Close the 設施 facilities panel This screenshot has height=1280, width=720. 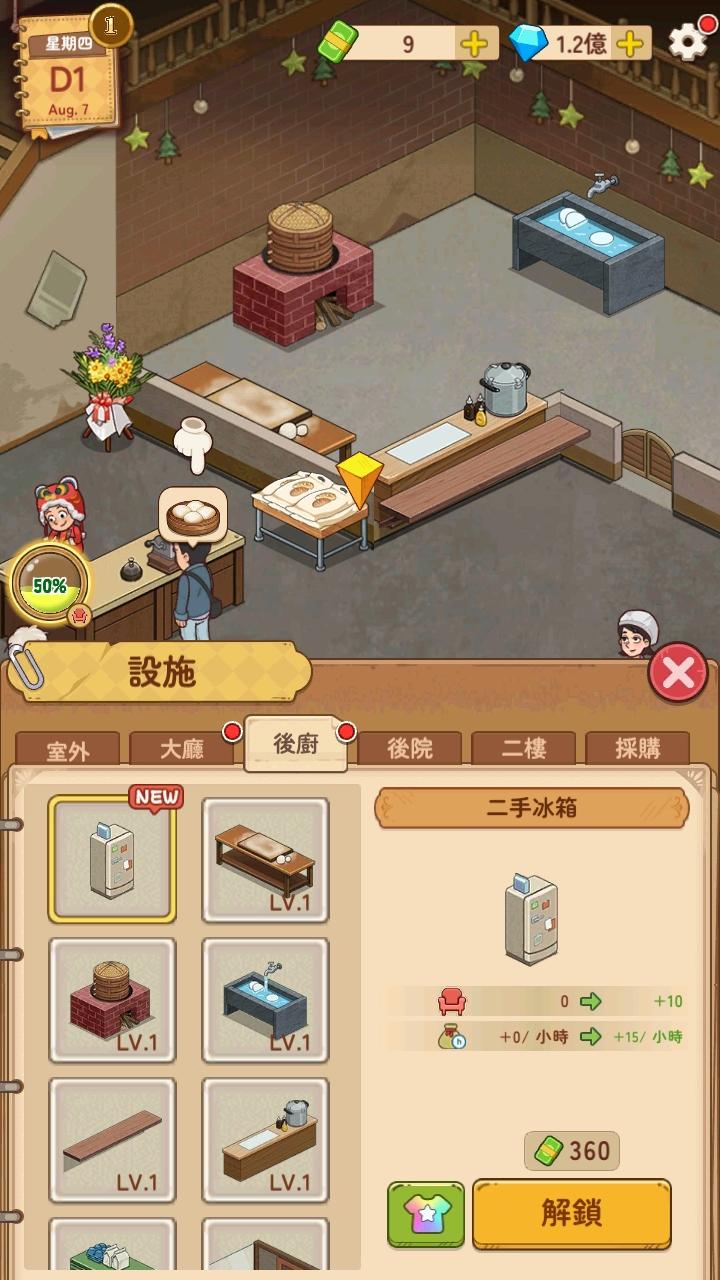point(678,674)
